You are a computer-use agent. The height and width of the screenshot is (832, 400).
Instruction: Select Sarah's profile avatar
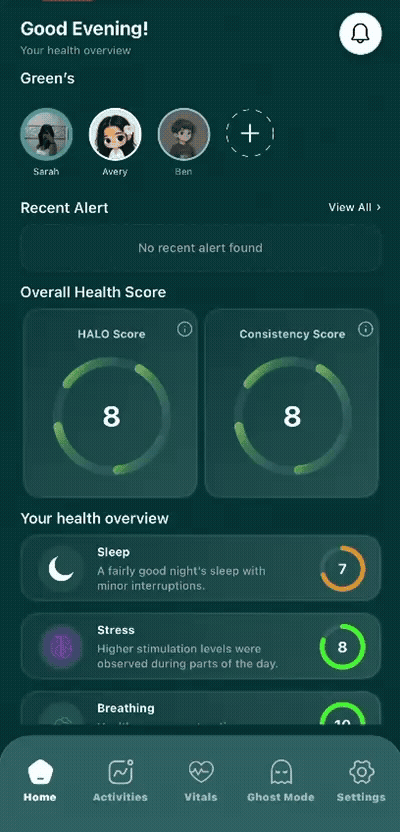46,134
